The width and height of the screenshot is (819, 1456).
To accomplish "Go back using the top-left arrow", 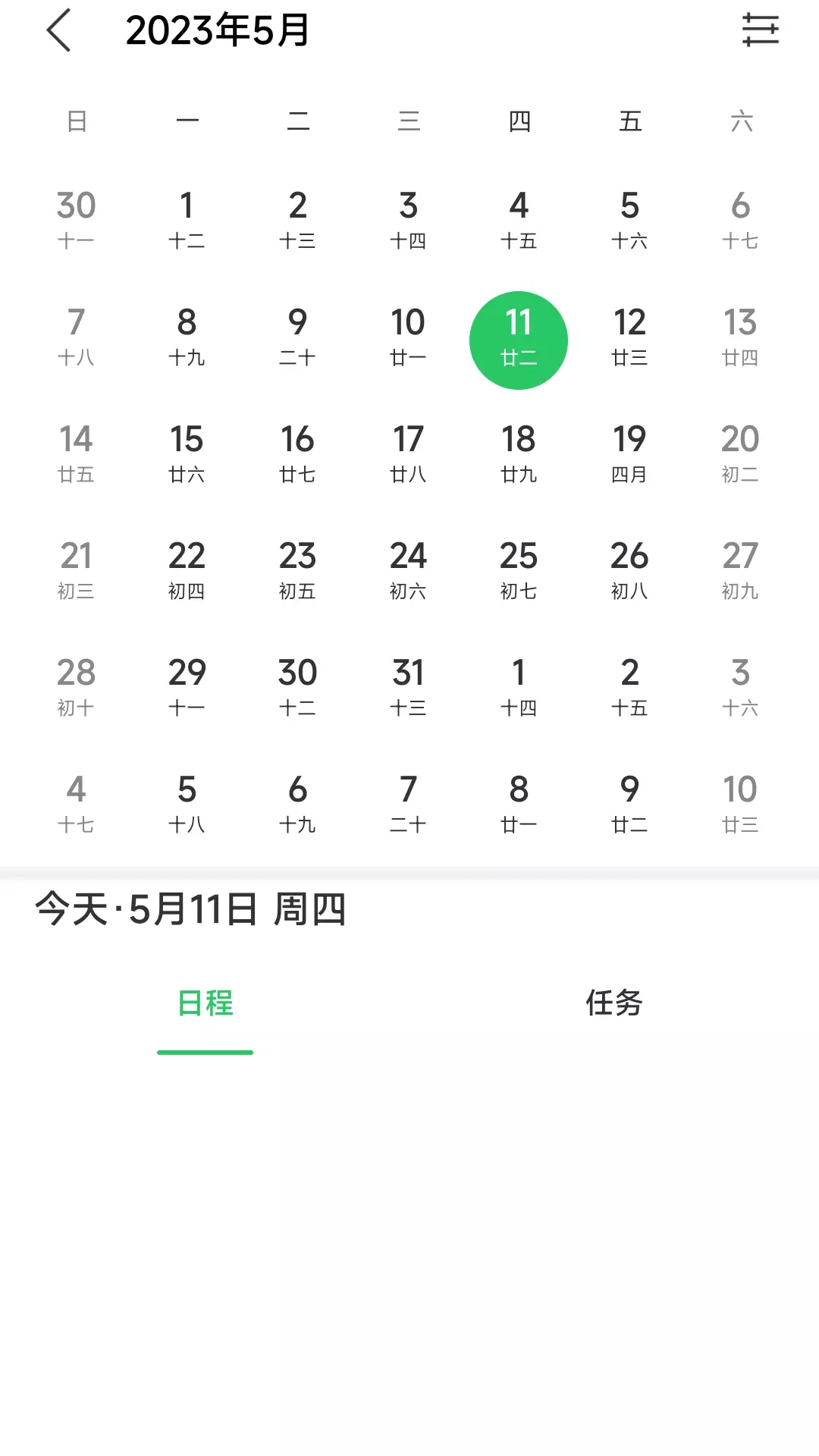I will coord(58,30).
